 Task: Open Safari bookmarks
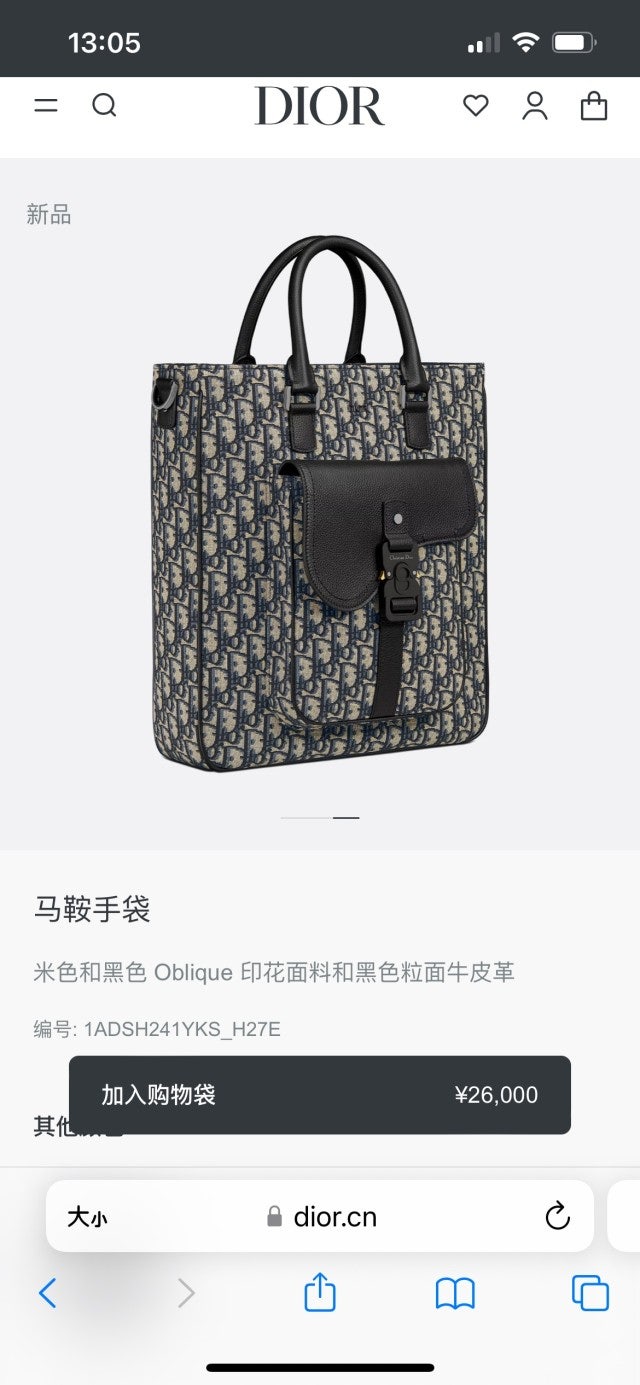[x=455, y=1294]
